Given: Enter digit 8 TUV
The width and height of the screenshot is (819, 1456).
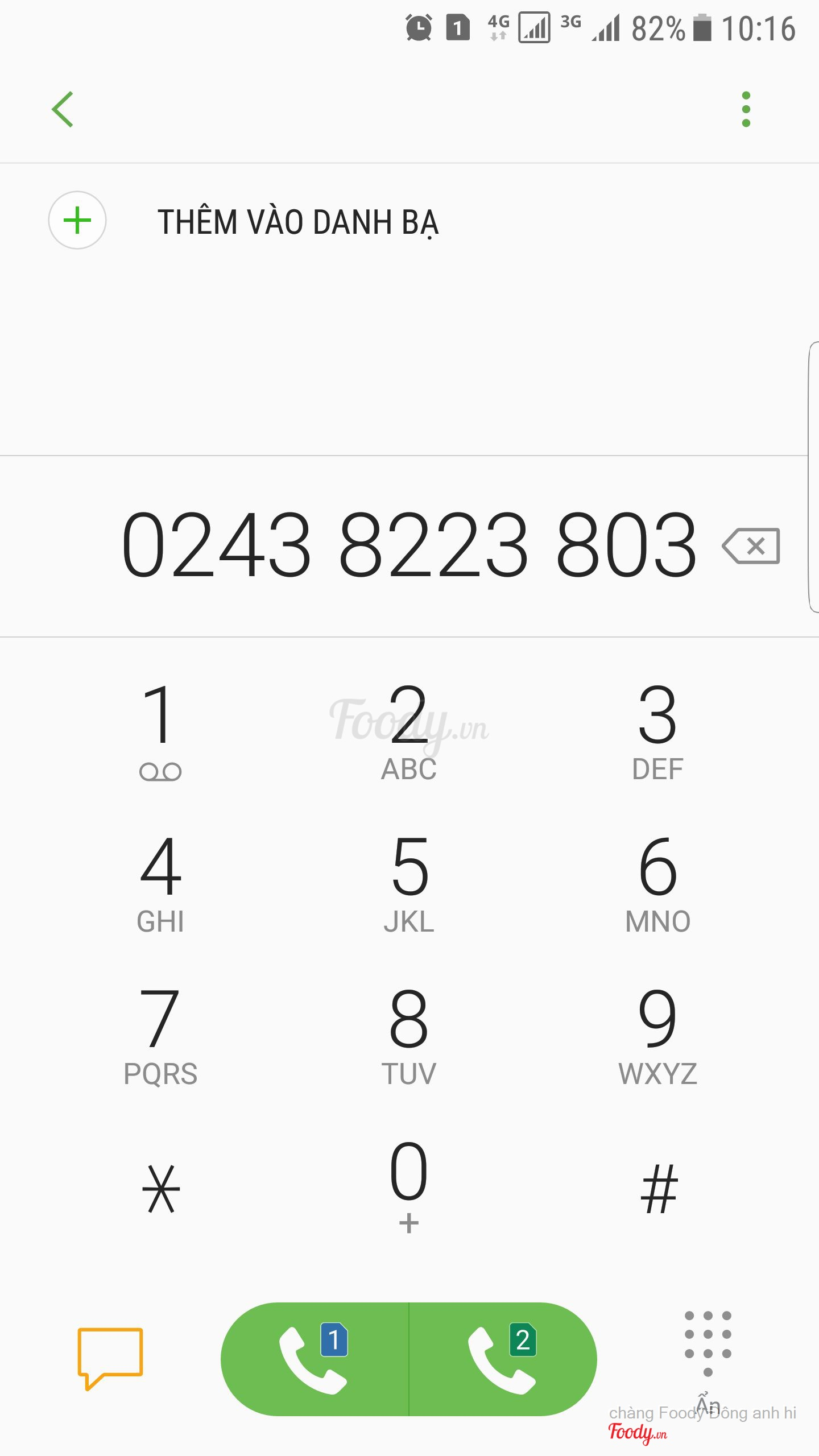Looking at the screenshot, I should (x=409, y=1035).
